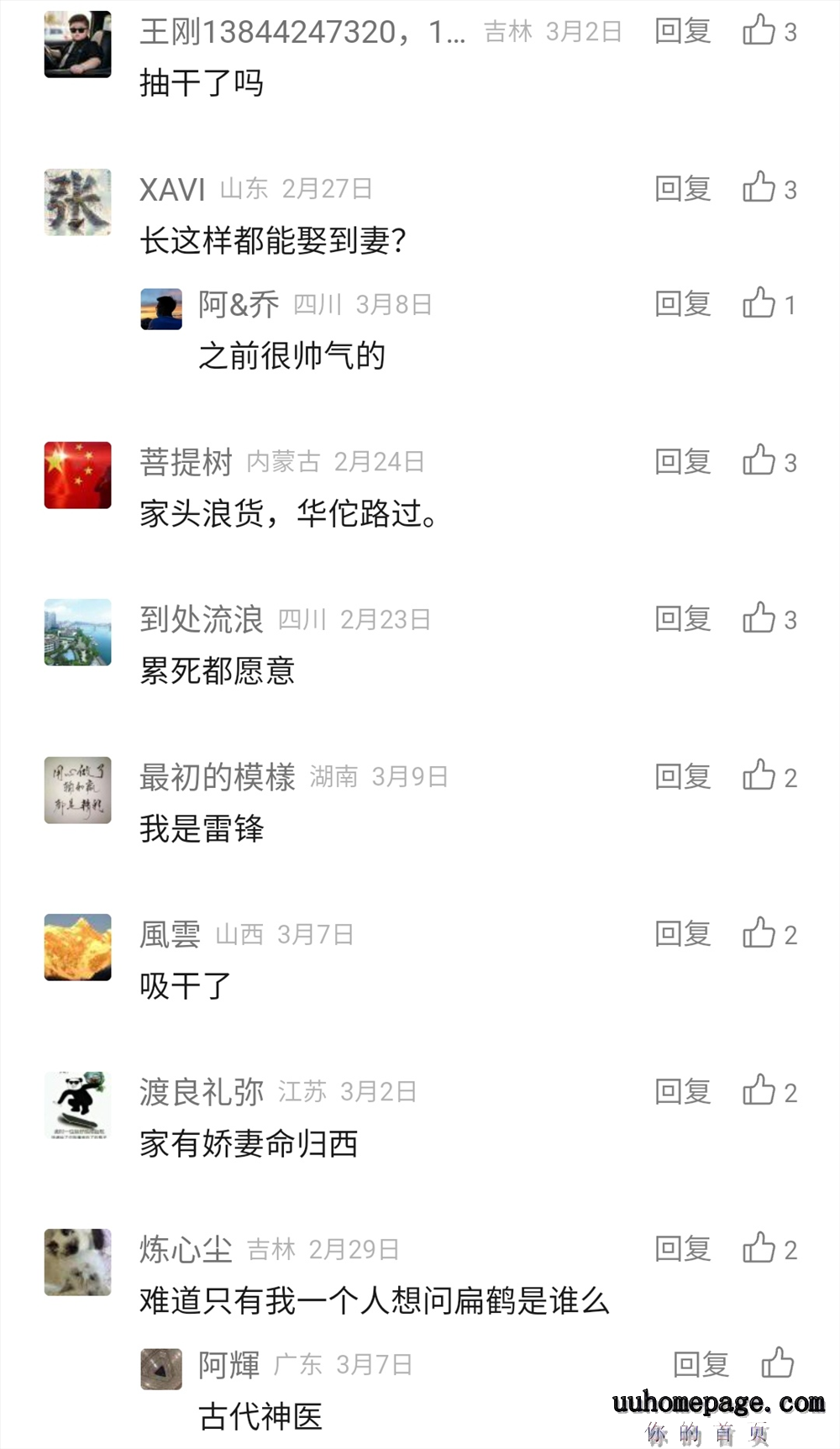Reply to 渡良礼弥's comment
This screenshot has height=1449, width=840.
click(683, 1091)
